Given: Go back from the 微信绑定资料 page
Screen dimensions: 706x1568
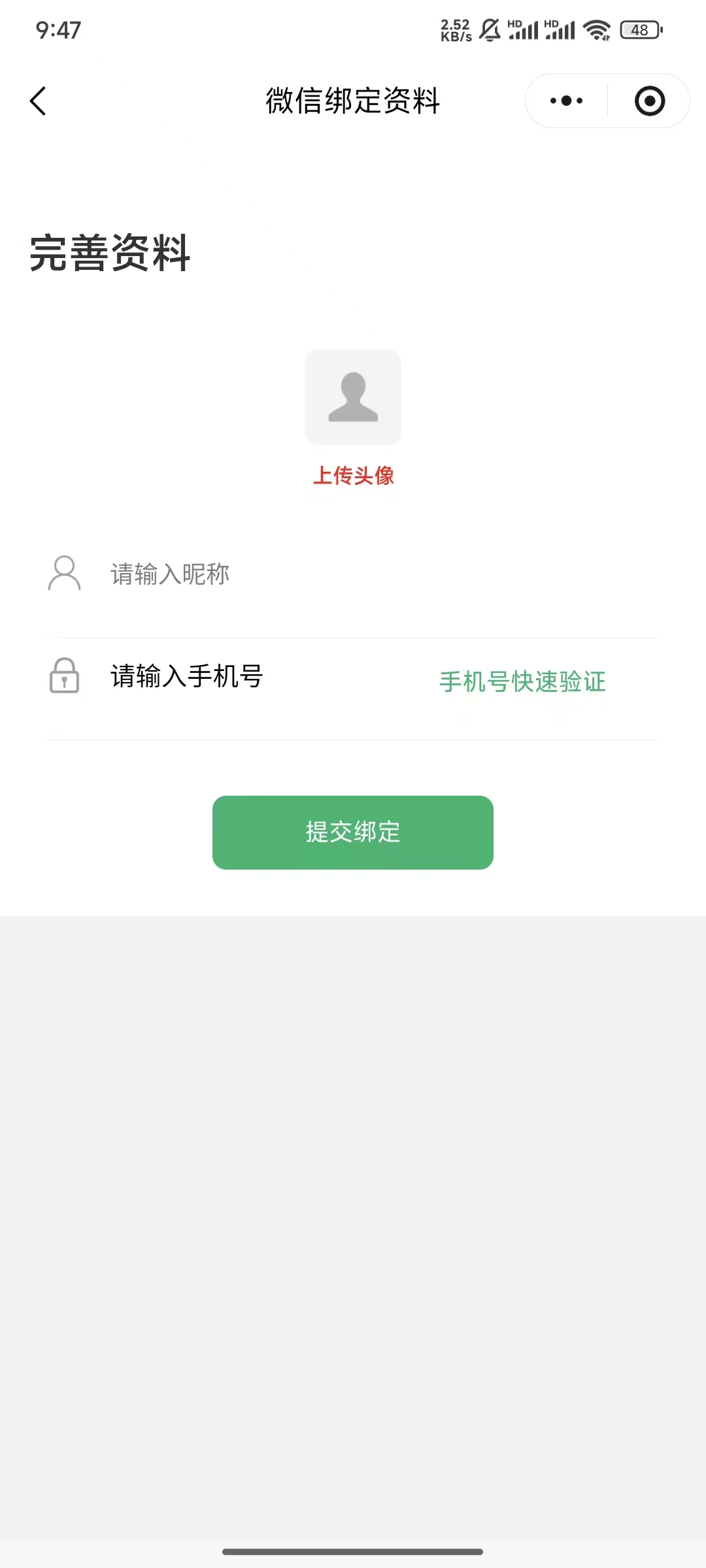Looking at the screenshot, I should (x=38, y=101).
